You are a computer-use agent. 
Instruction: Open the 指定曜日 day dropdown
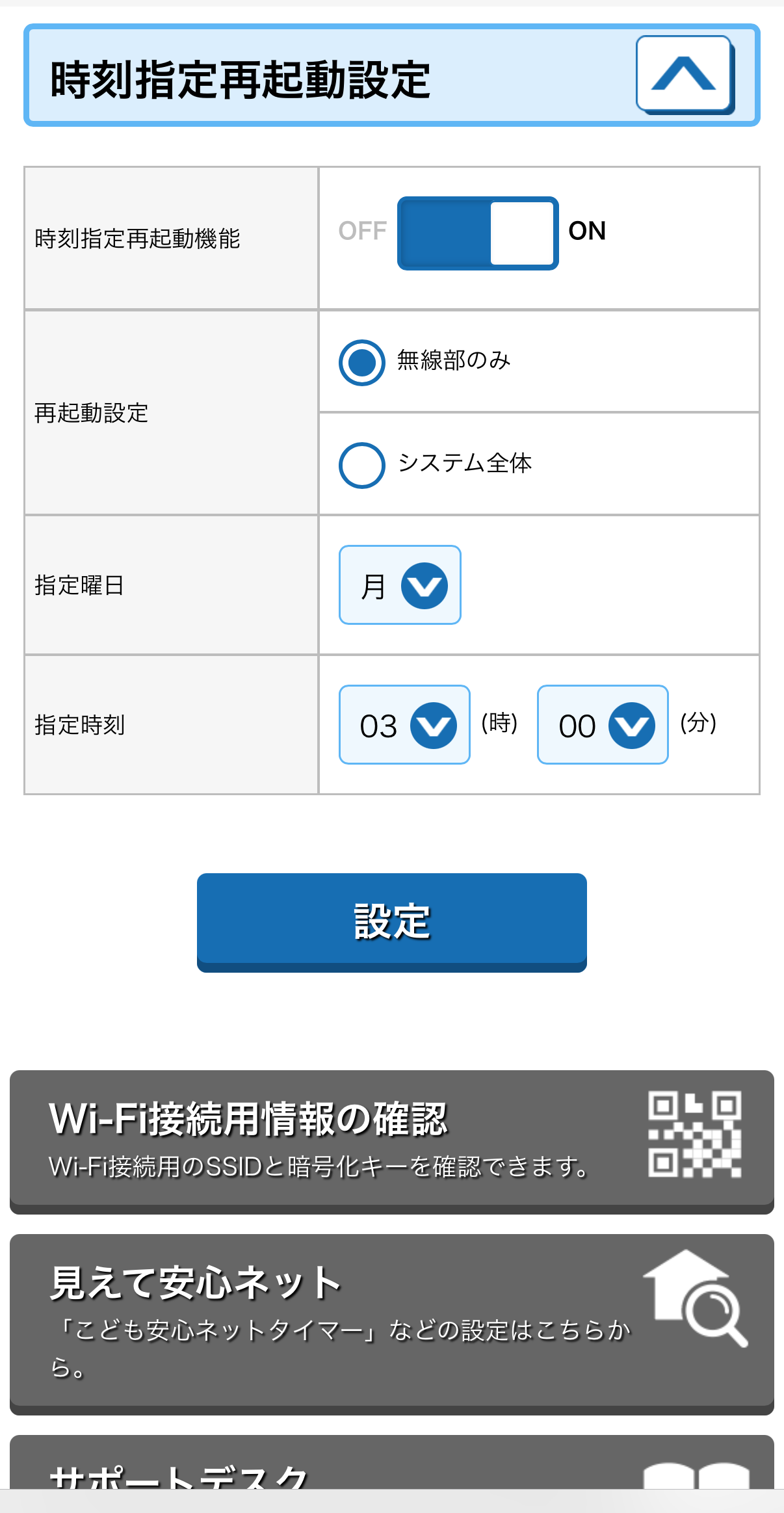pos(400,585)
